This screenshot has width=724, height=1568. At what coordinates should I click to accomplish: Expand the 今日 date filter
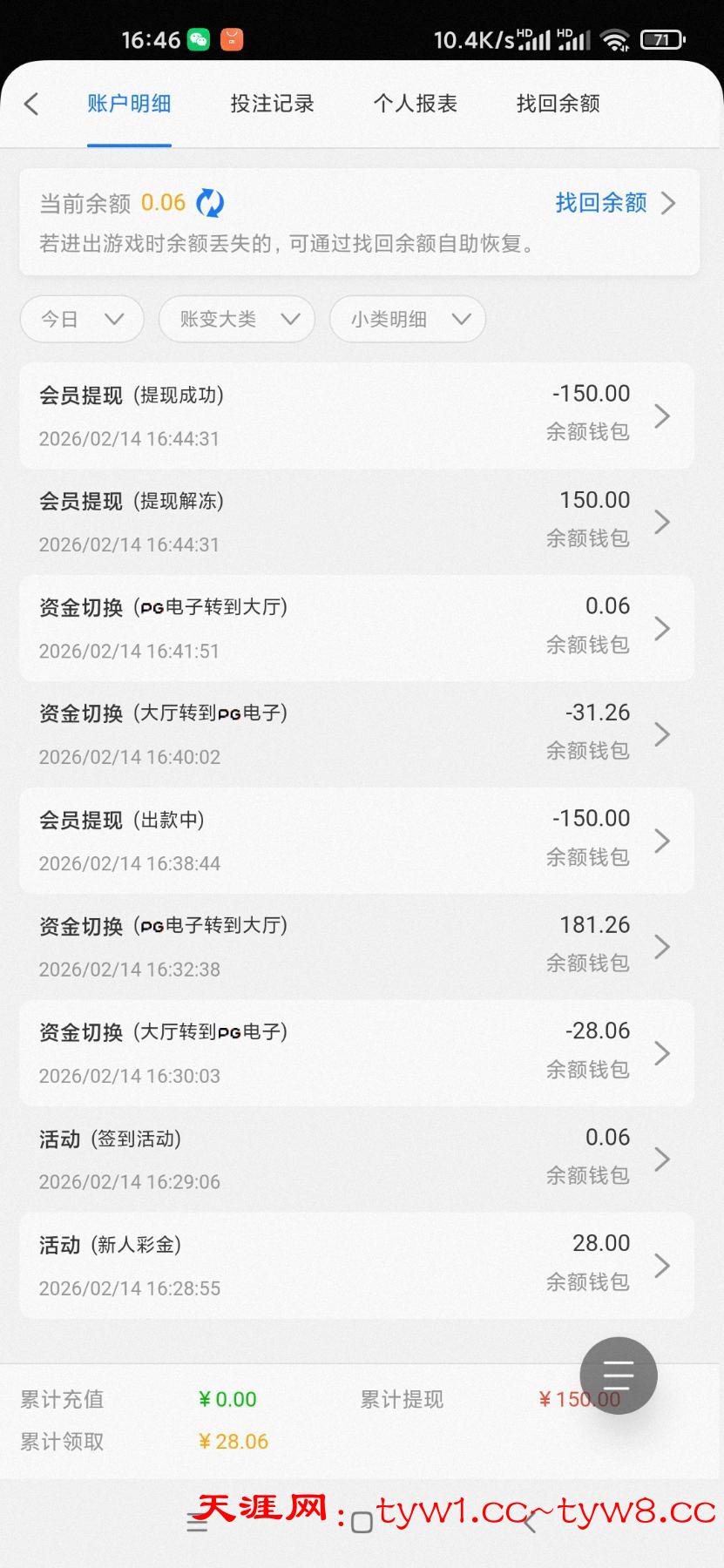pos(82,319)
